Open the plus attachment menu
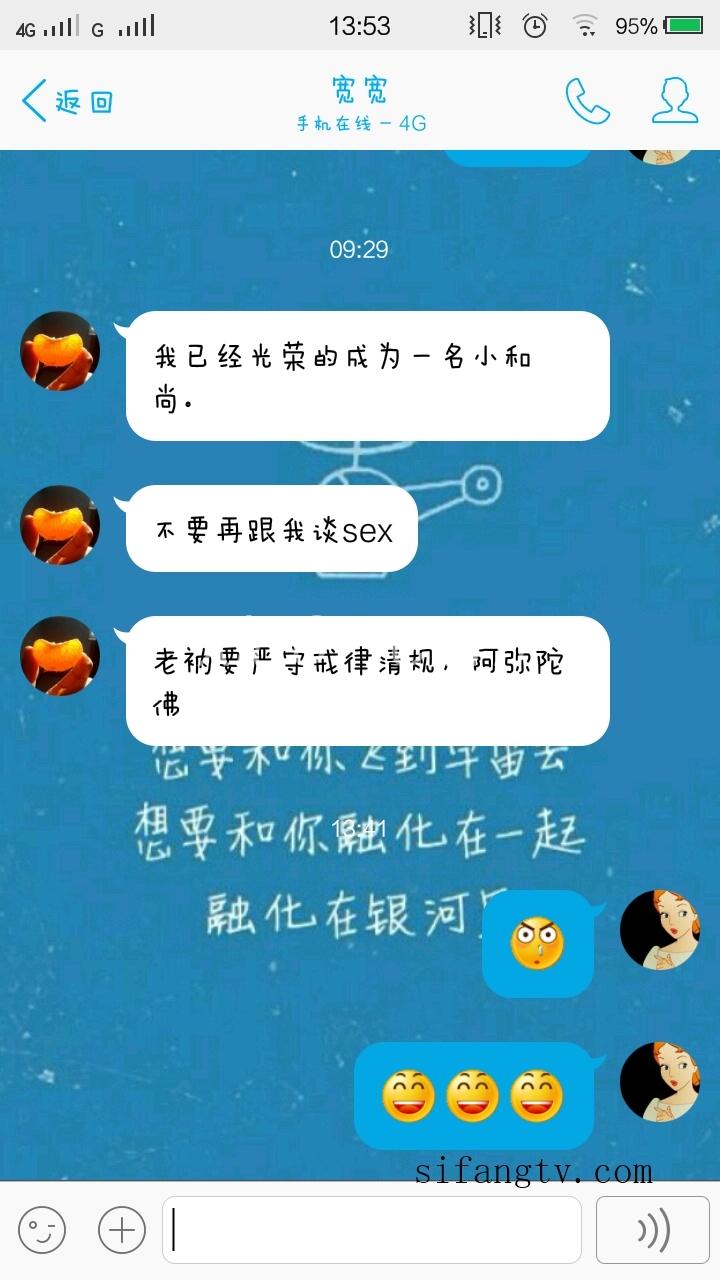Image resolution: width=720 pixels, height=1280 pixels. (122, 1230)
